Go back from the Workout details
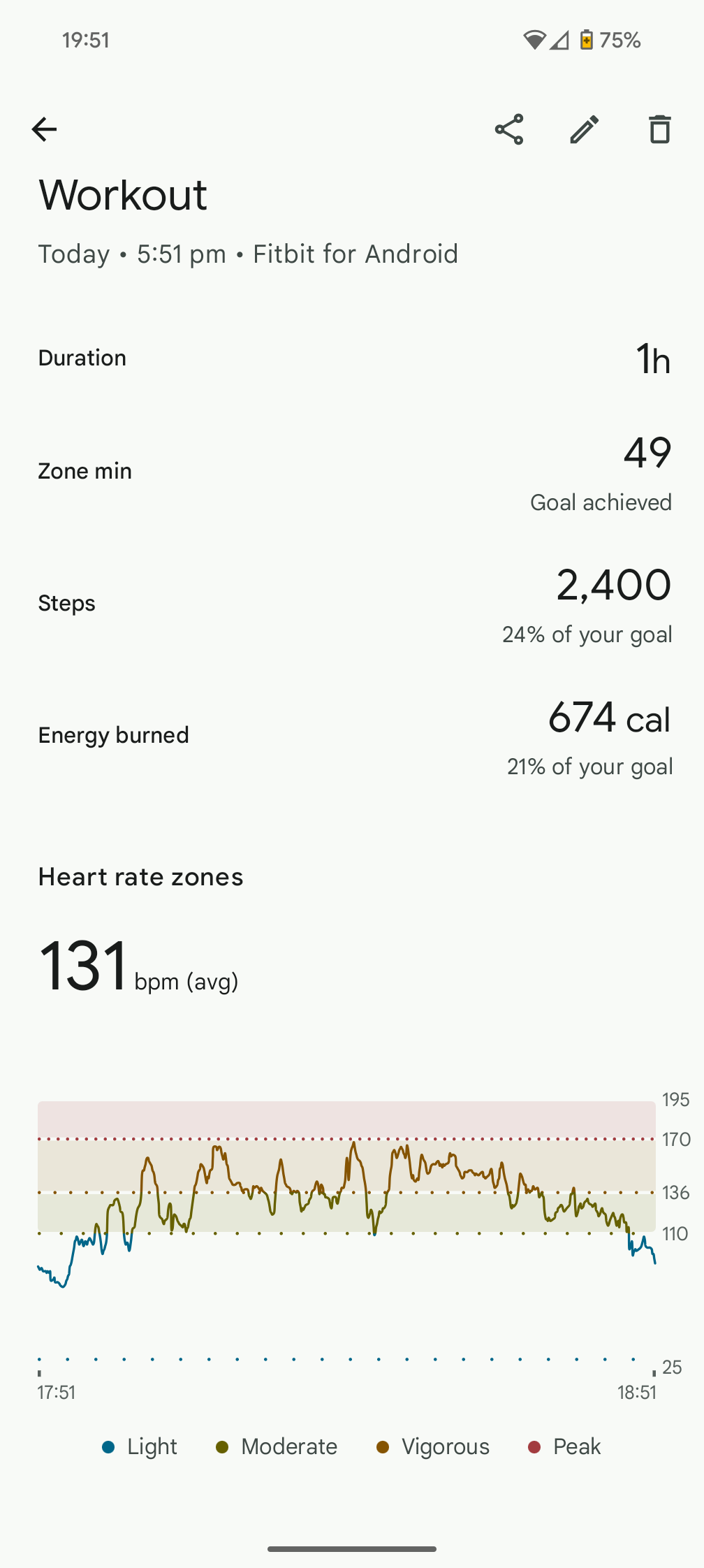Screen dimensions: 704x1568 (x=44, y=129)
